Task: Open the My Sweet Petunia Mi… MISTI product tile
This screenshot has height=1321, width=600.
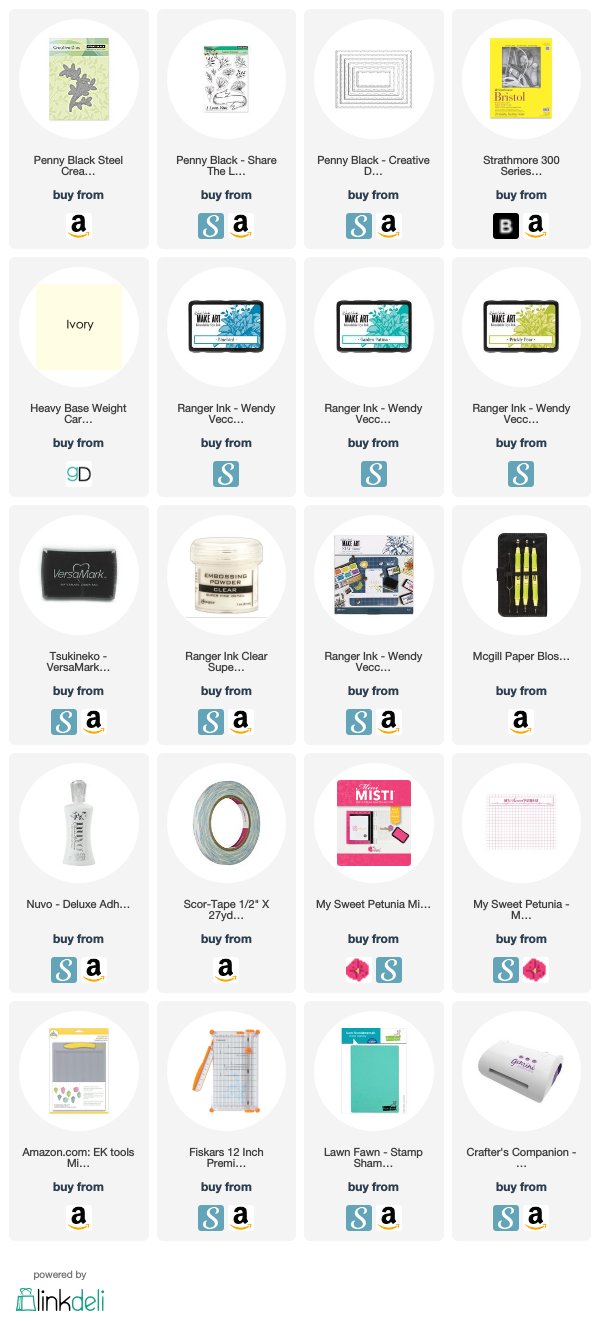Action: 373,873
